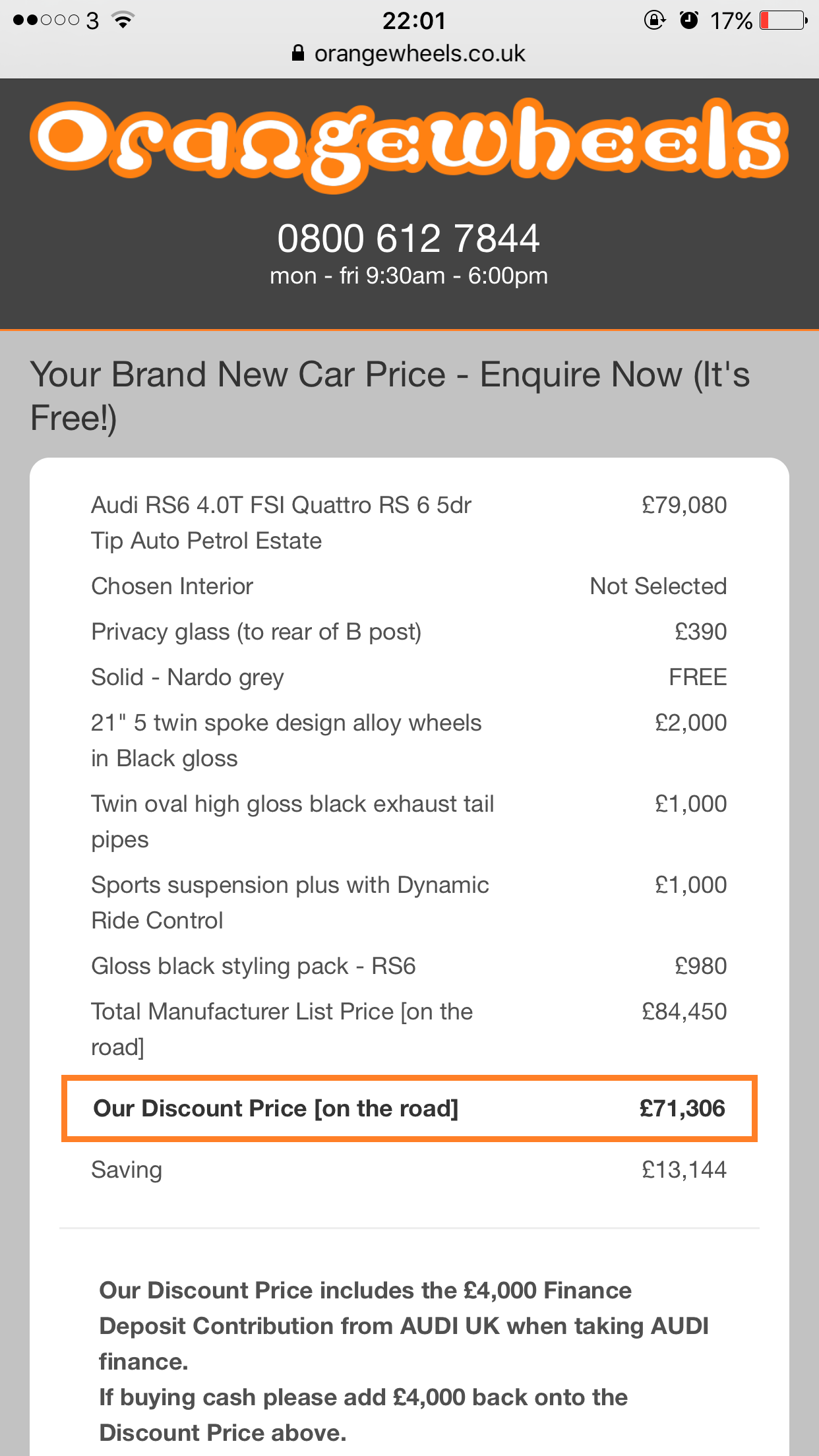Call the 0800 612 7844 phone number
Viewport: 819px width, 1456px height.
click(x=409, y=238)
